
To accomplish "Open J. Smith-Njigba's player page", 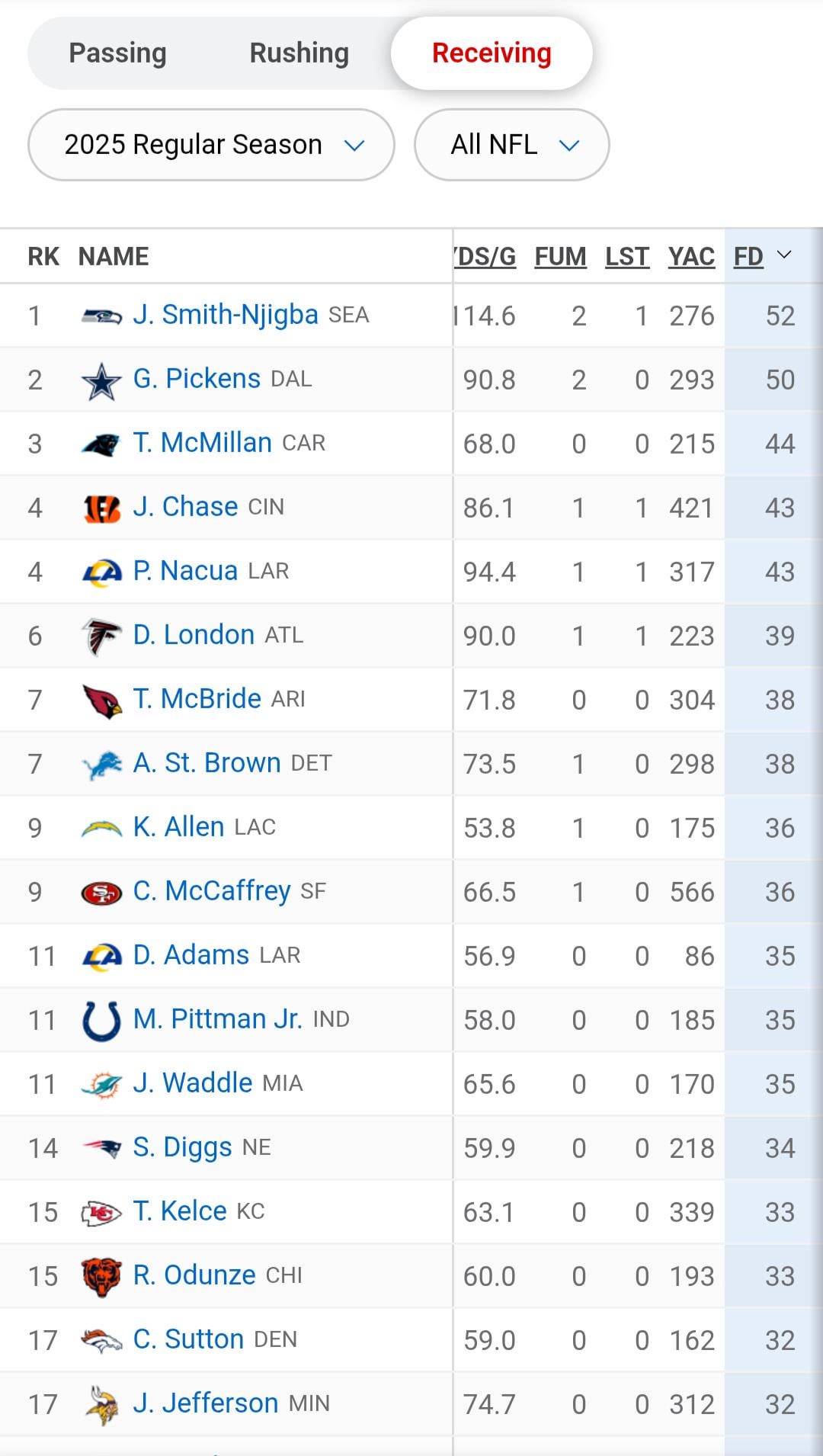I will point(226,315).
